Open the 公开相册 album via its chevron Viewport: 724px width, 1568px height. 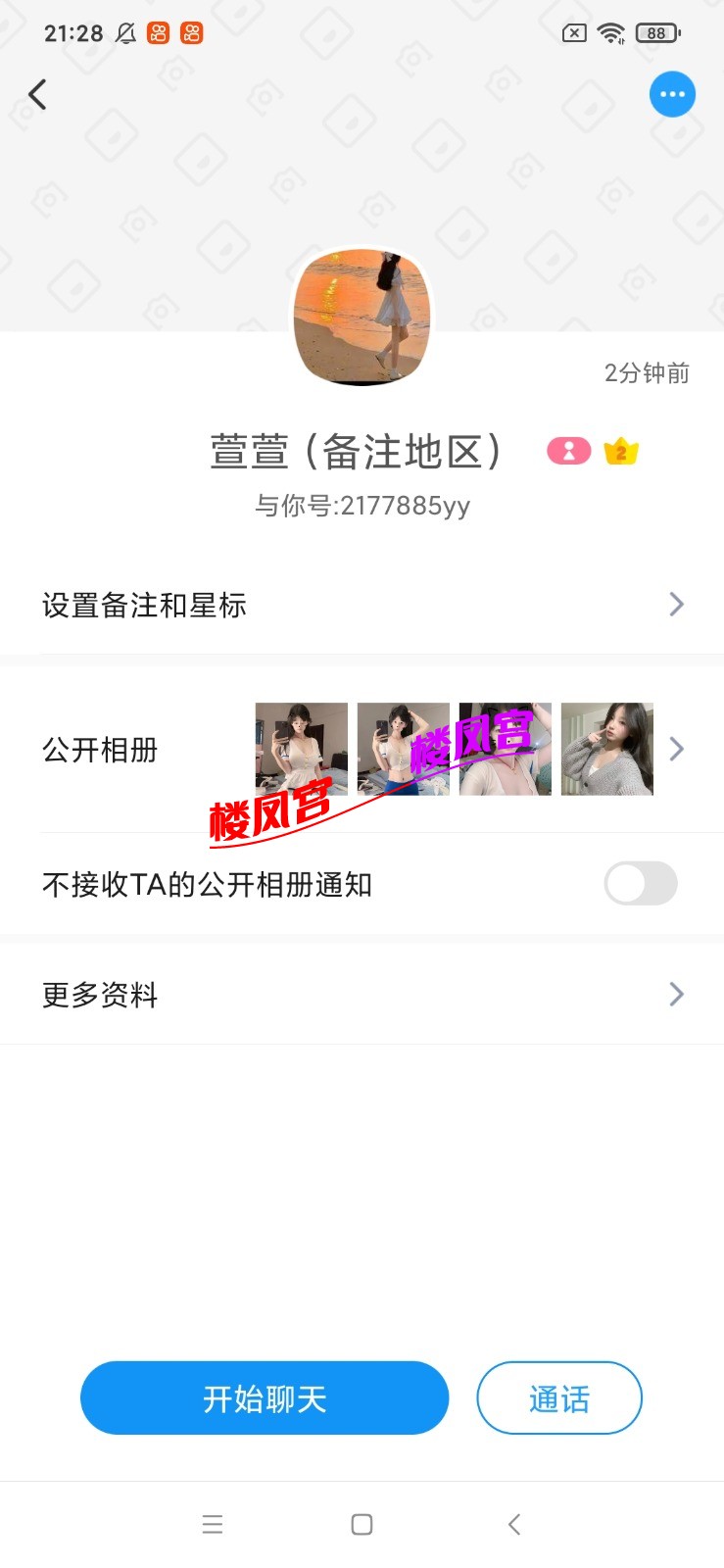tap(675, 749)
